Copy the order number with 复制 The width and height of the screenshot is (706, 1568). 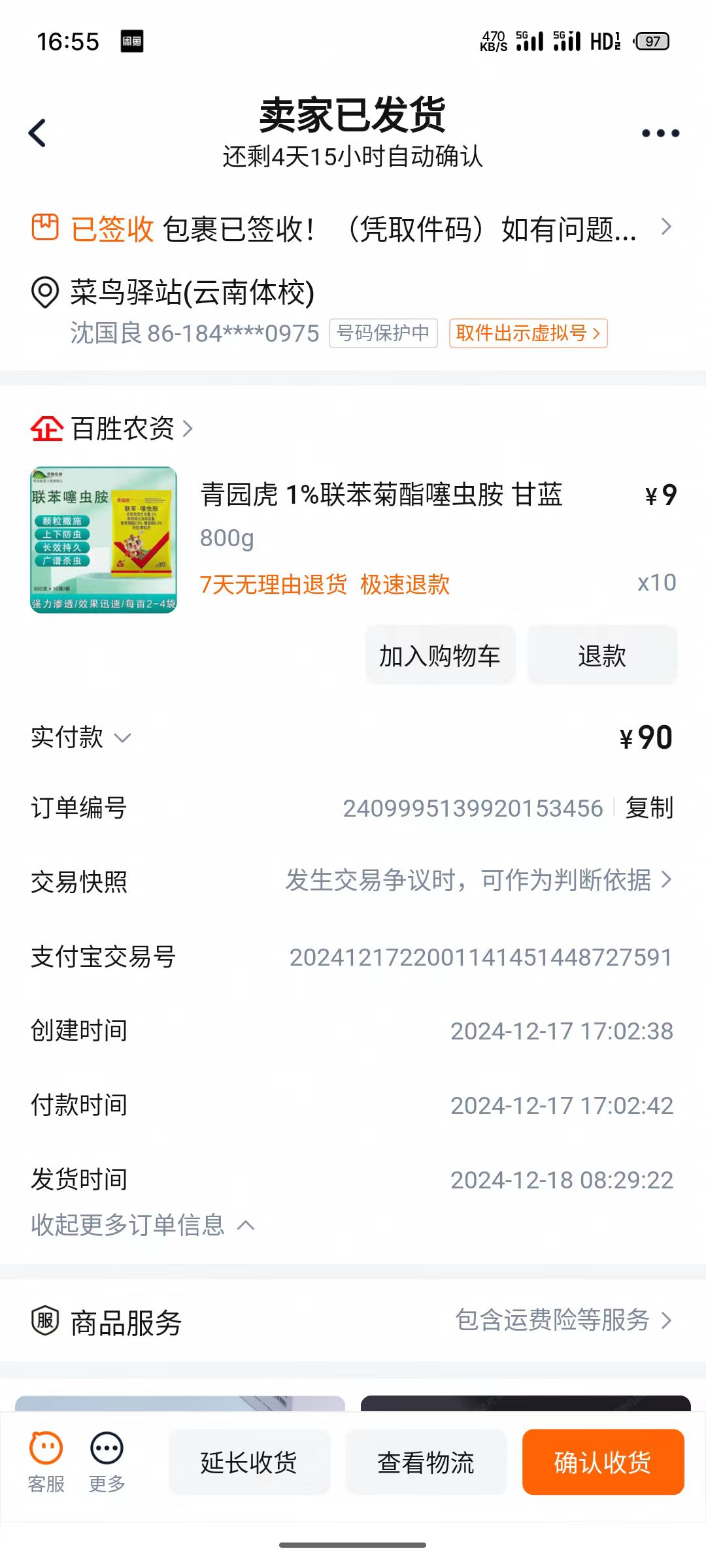point(648,808)
